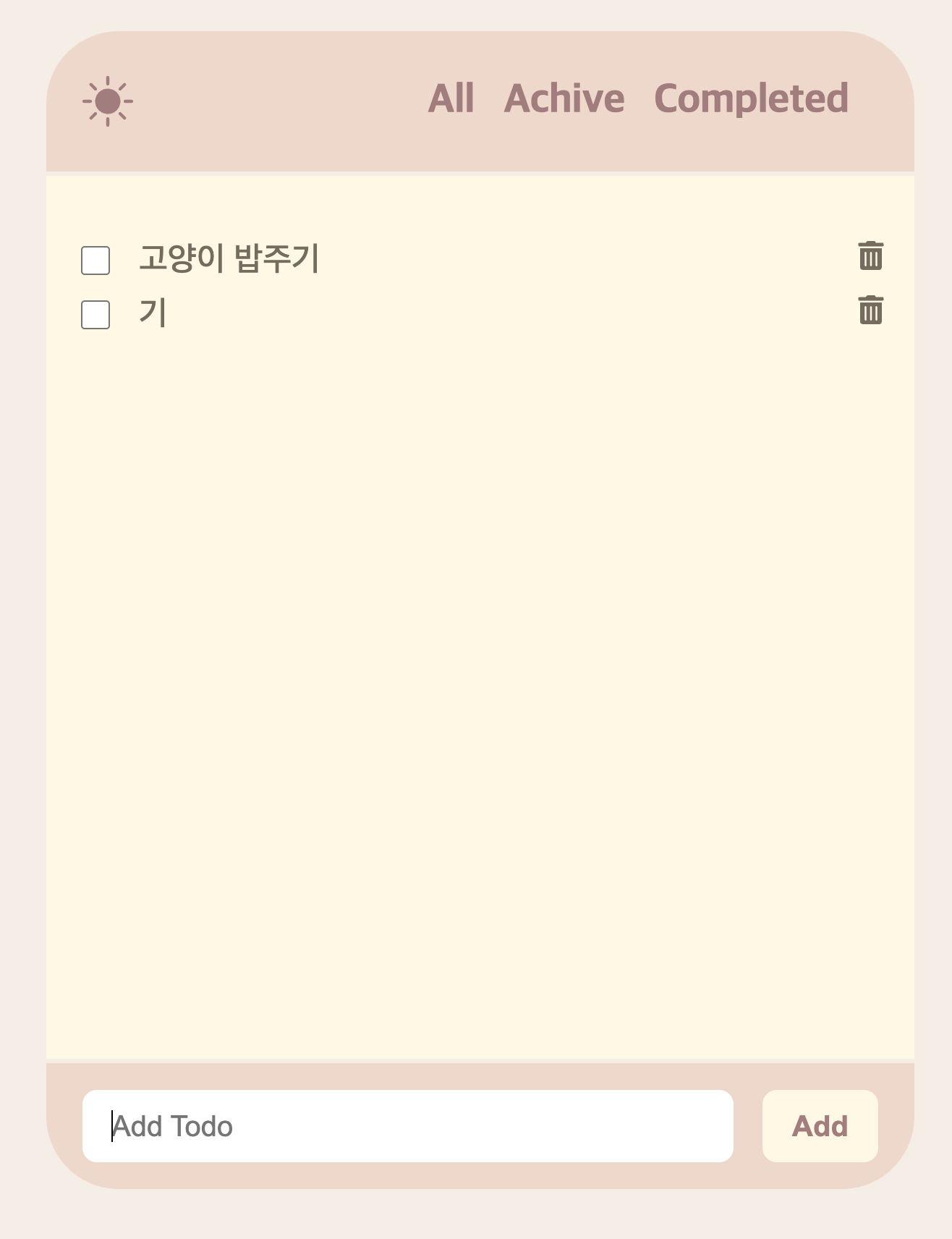Toggle the sun theme icon
Image resolution: width=952 pixels, height=1239 pixels.
107,101
